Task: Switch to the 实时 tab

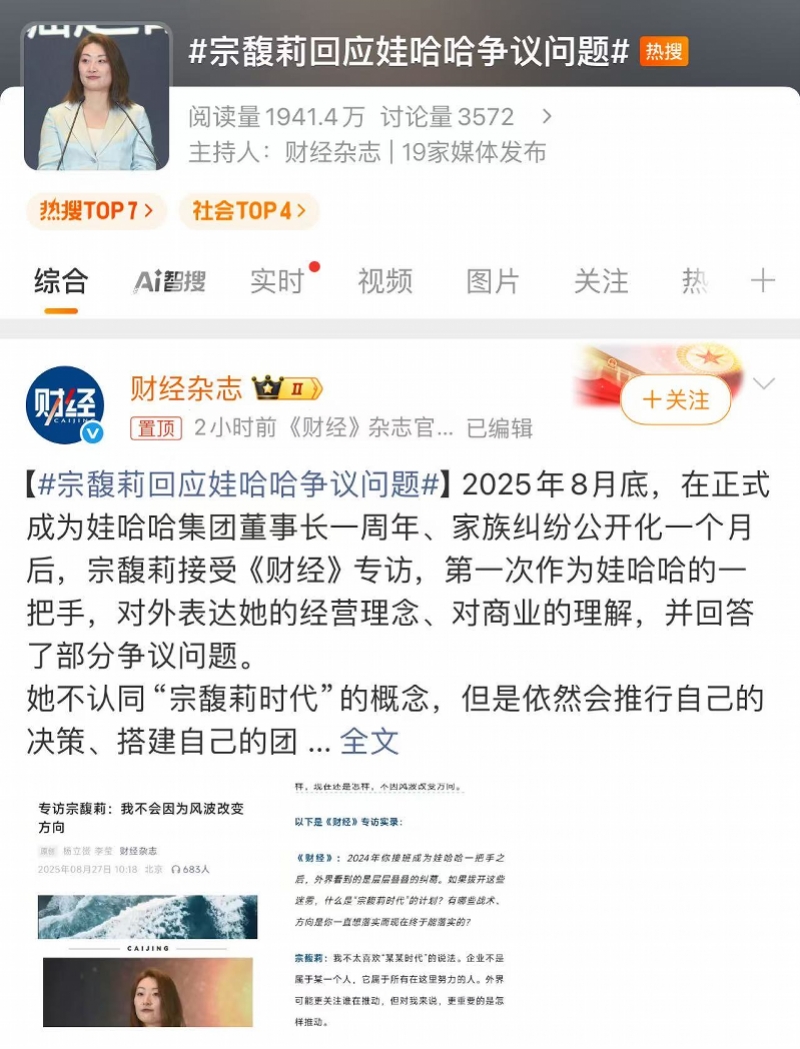Action: pos(276,282)
